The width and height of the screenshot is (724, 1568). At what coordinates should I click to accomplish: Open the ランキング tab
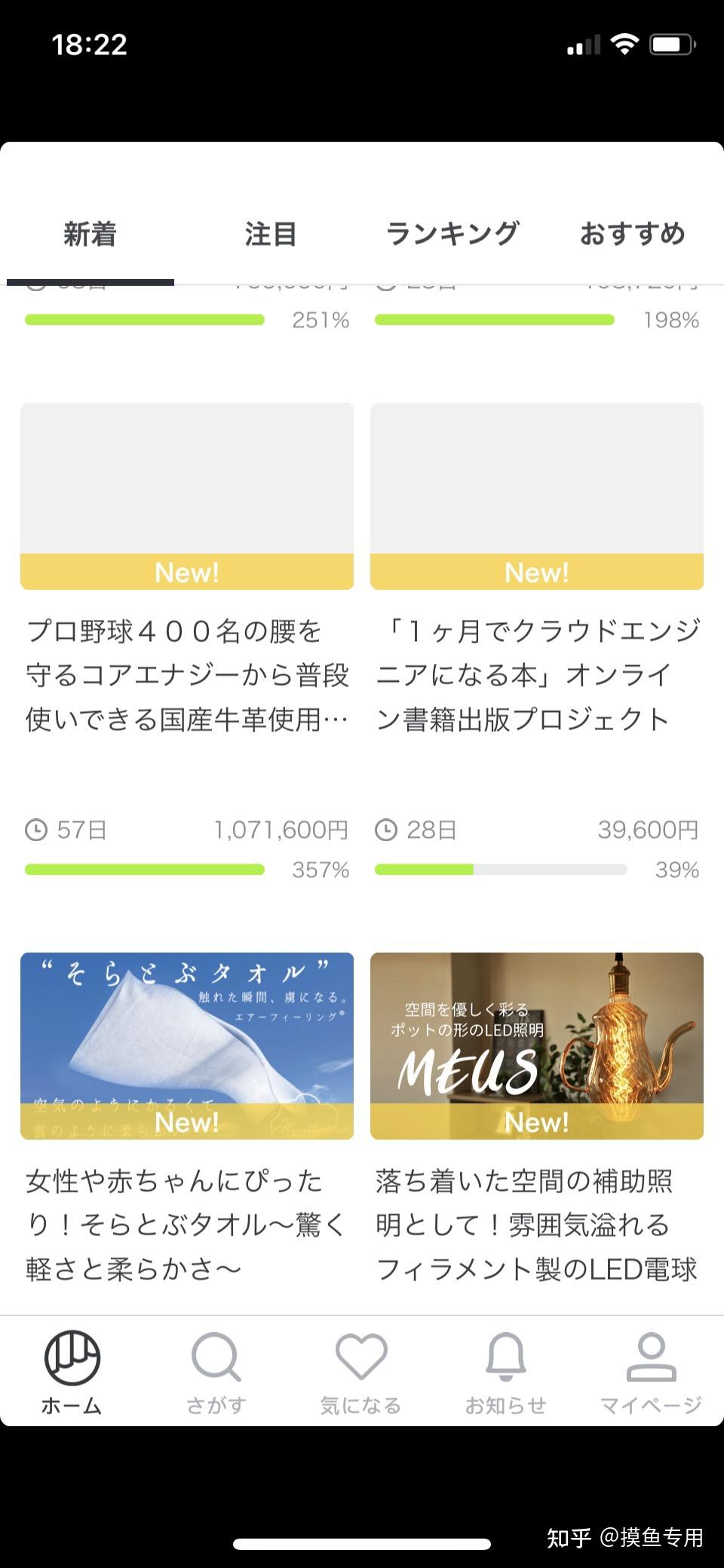452,234
